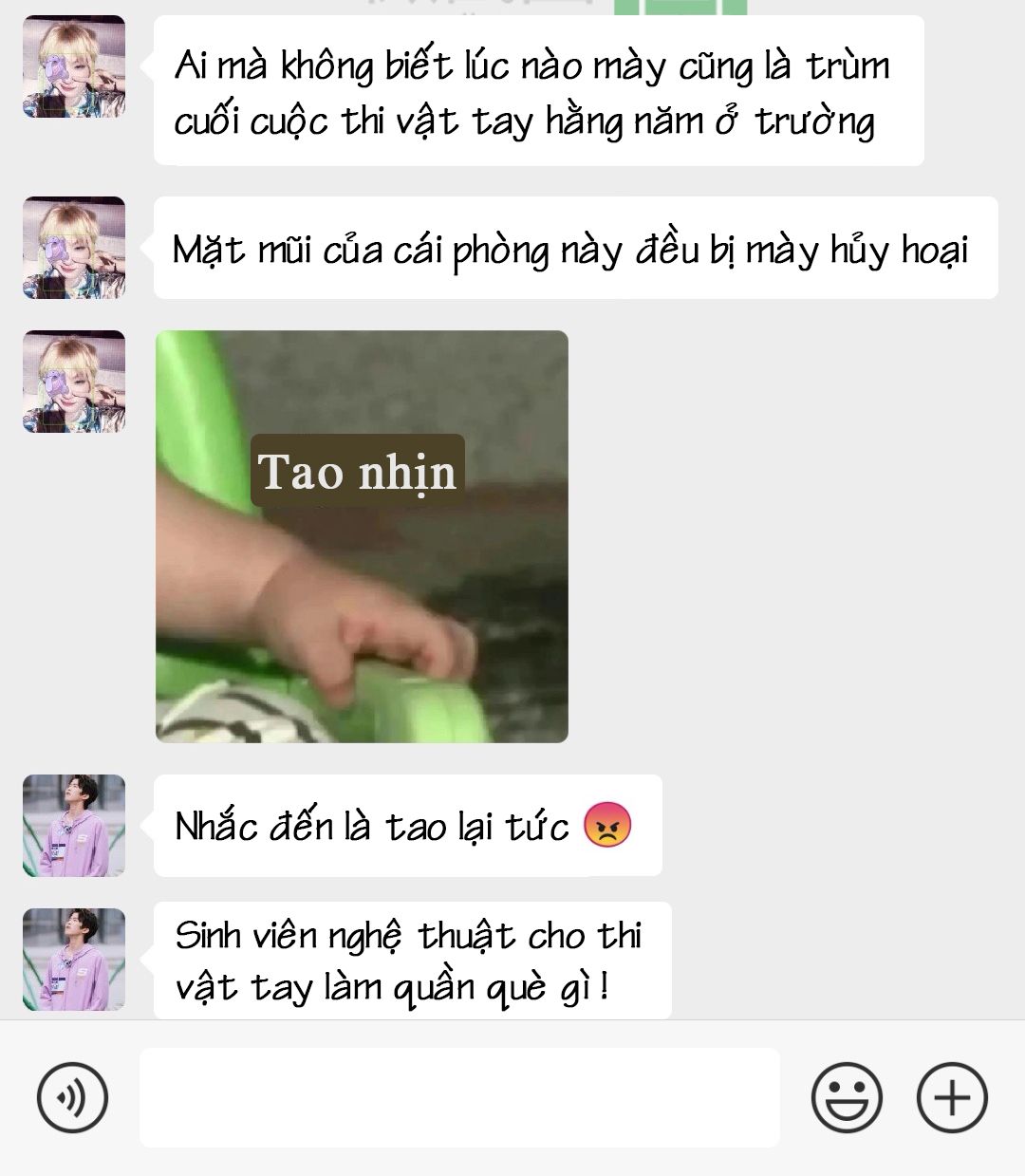Switch to voice message input
The width and height of the screenshot is (1025, 1176).
[x=72, y=1097]
